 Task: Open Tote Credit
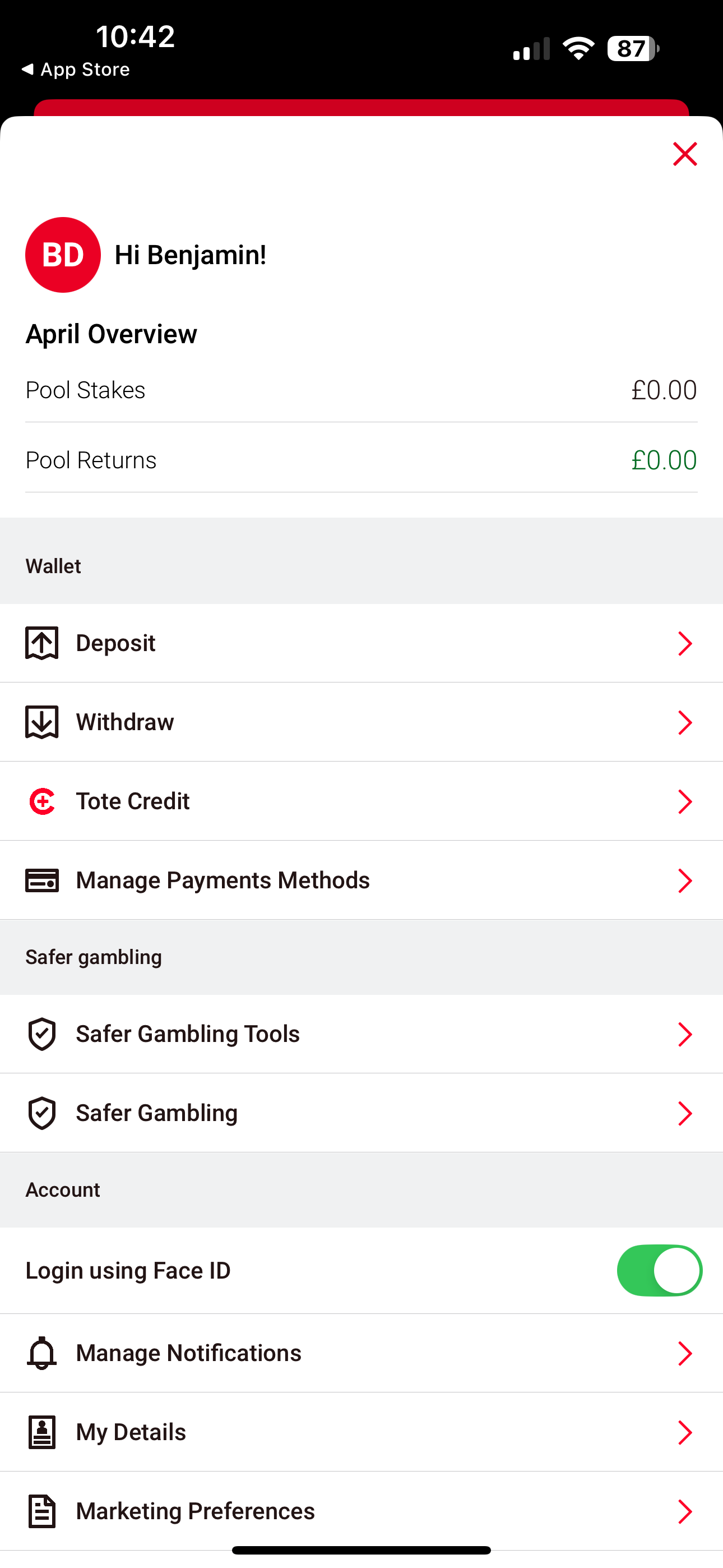click(361, 801)
